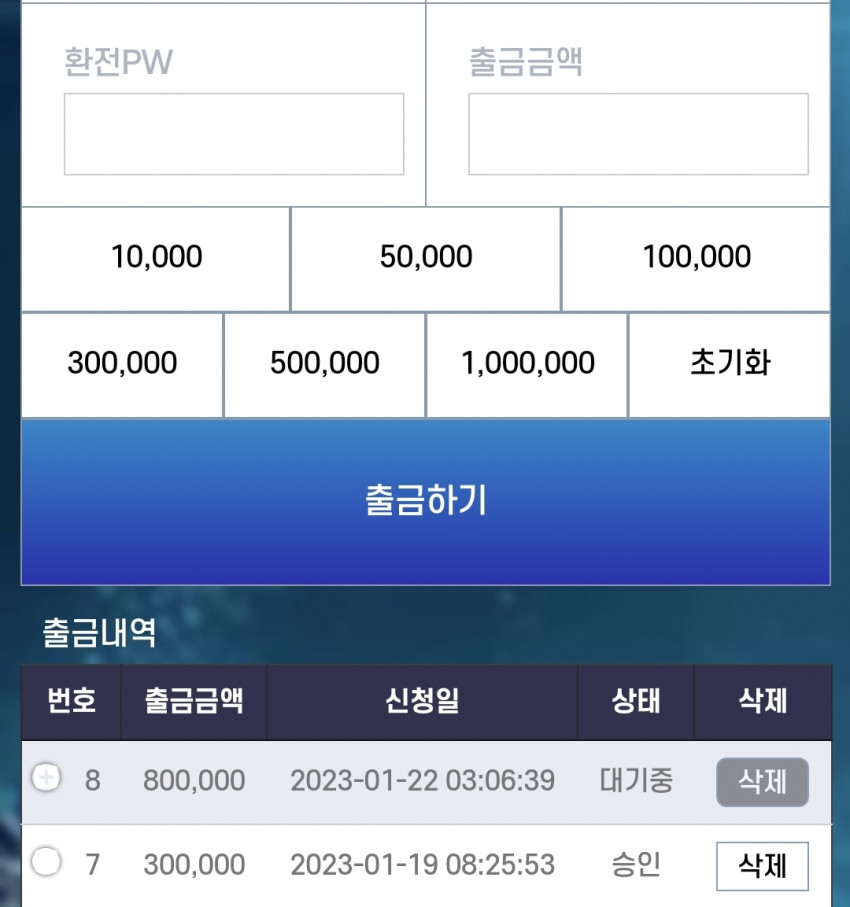Delete withdrawal record number 7
The width and height of the screenshot is (850, 907).
pos(762,866)
